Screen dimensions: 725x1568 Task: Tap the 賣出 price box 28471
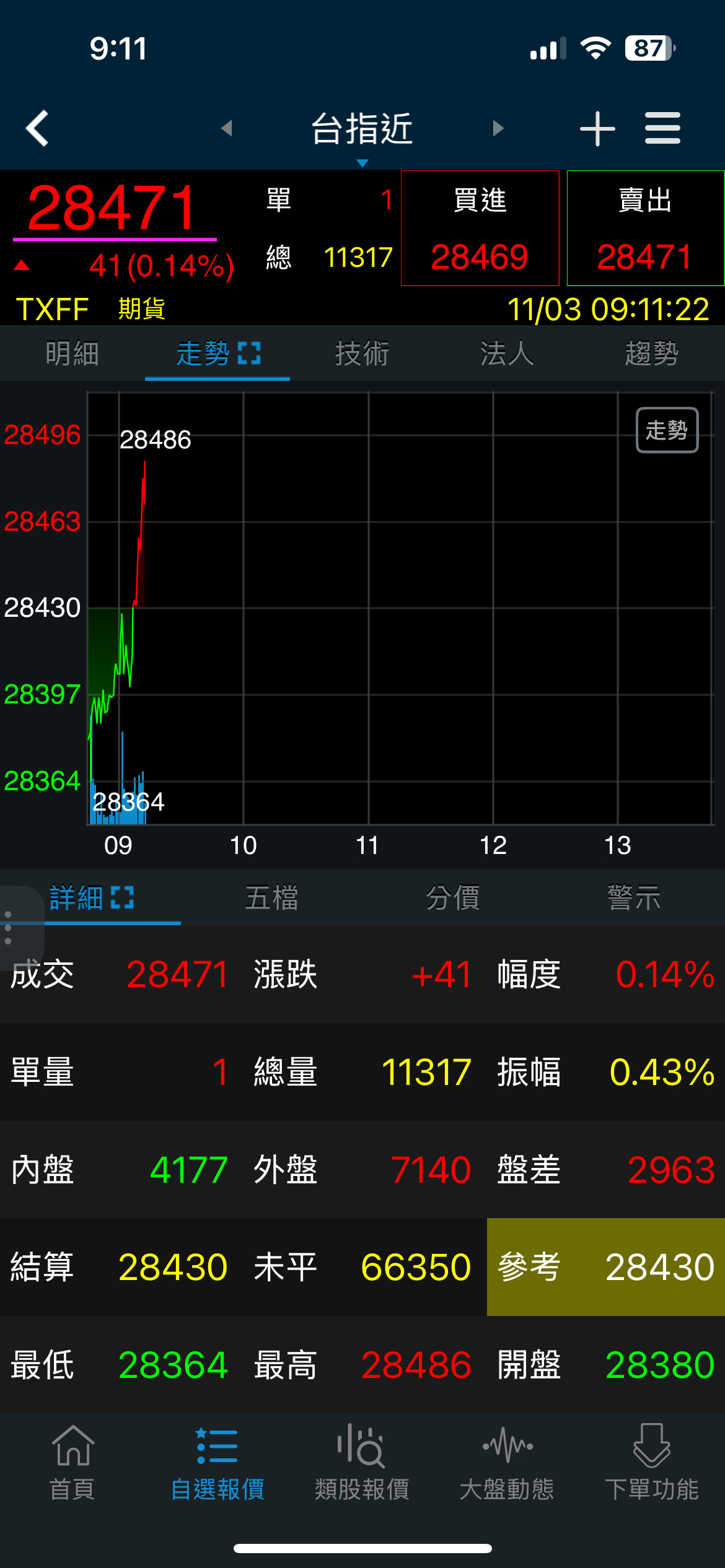[645, 229]
